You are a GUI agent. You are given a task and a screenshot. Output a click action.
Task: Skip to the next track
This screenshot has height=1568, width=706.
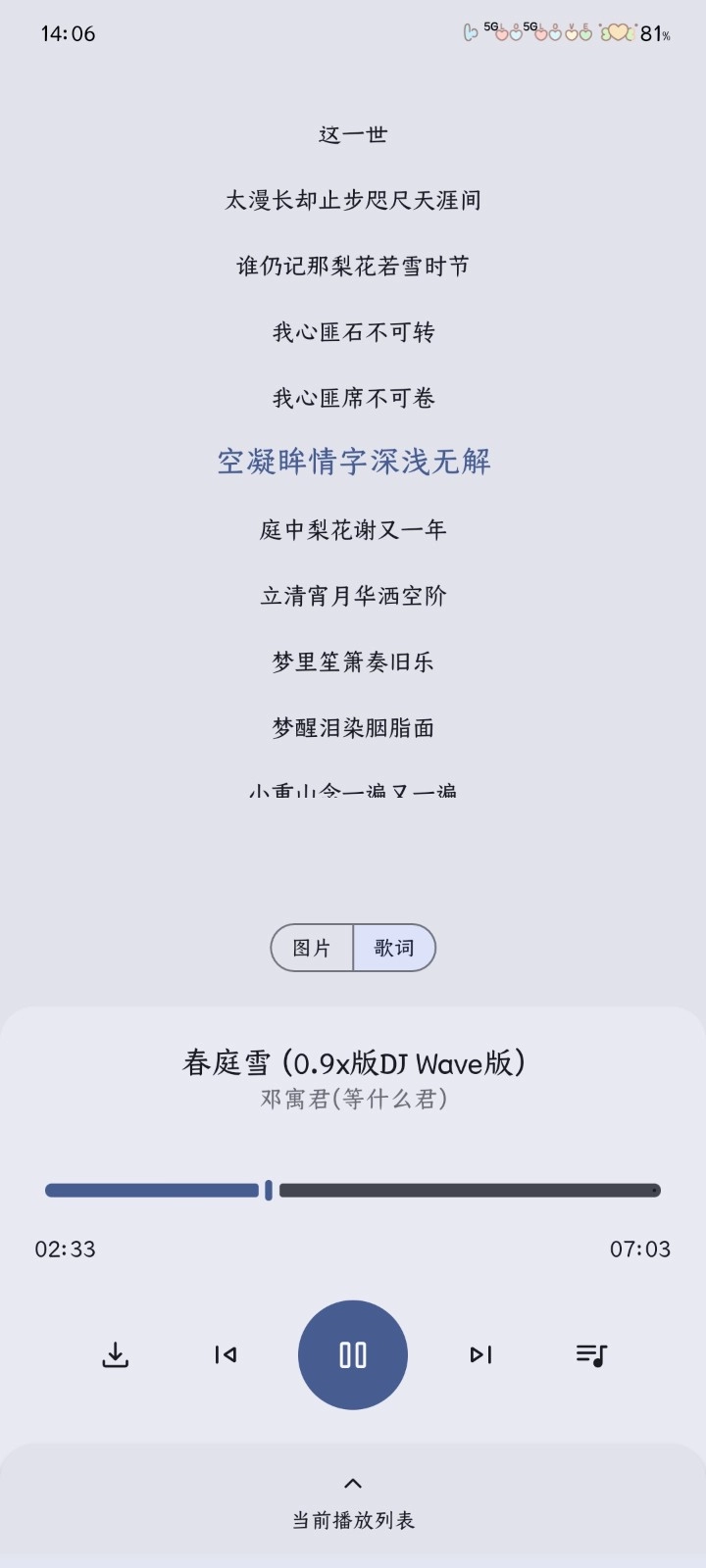(x=479, y=1354)
